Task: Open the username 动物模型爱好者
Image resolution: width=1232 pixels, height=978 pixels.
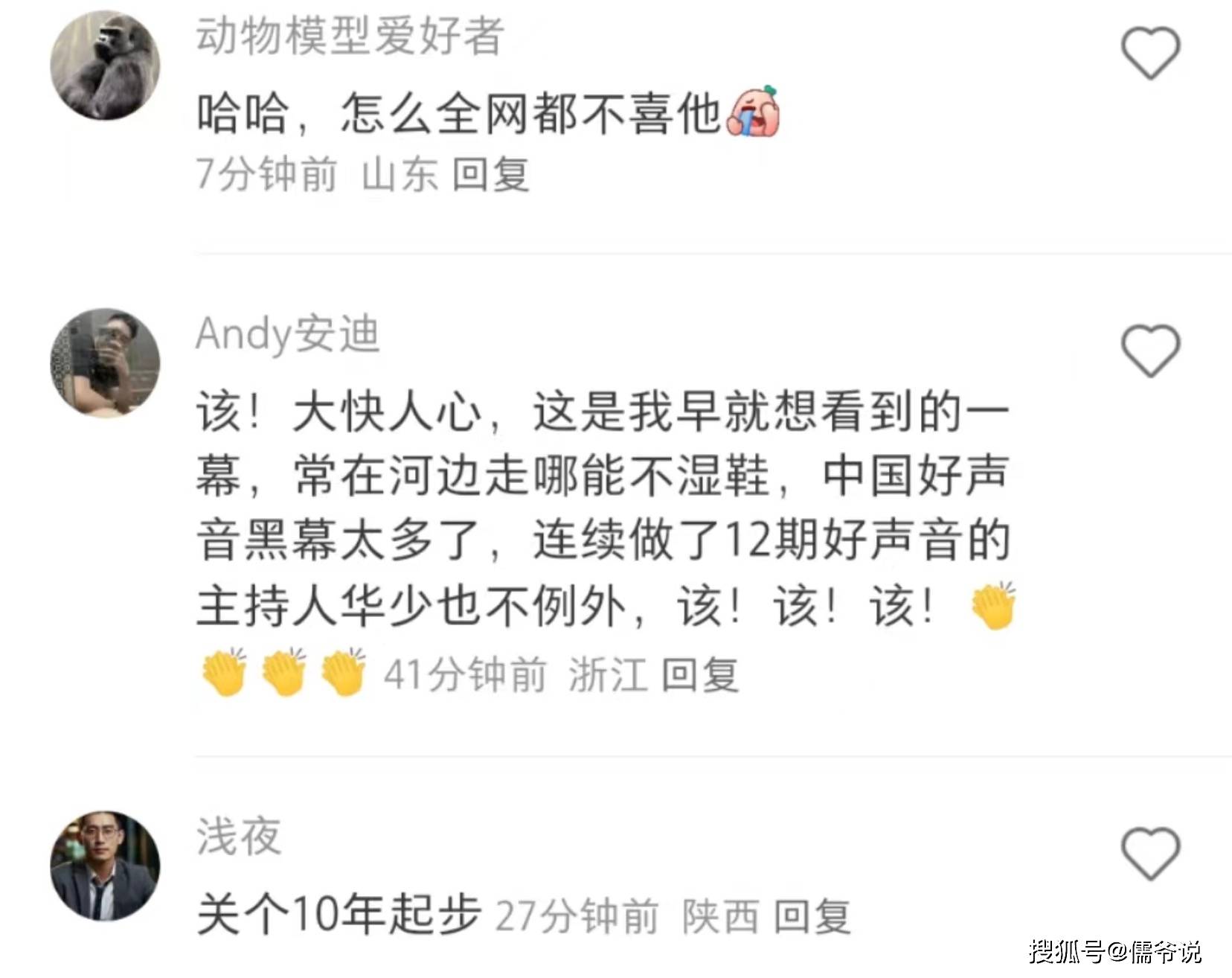Action: [350, 36]
